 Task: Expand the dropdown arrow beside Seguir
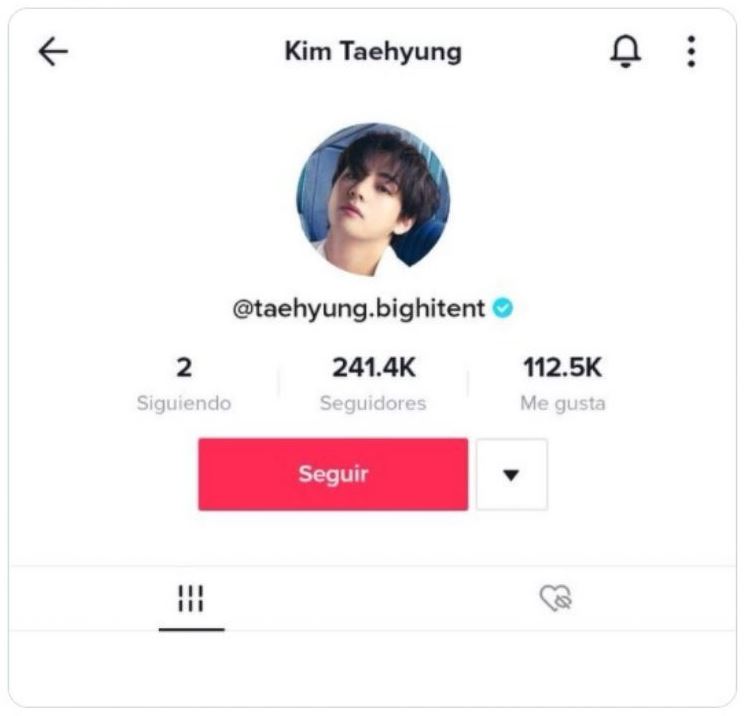pyautogui.click(x=511, y=475)
